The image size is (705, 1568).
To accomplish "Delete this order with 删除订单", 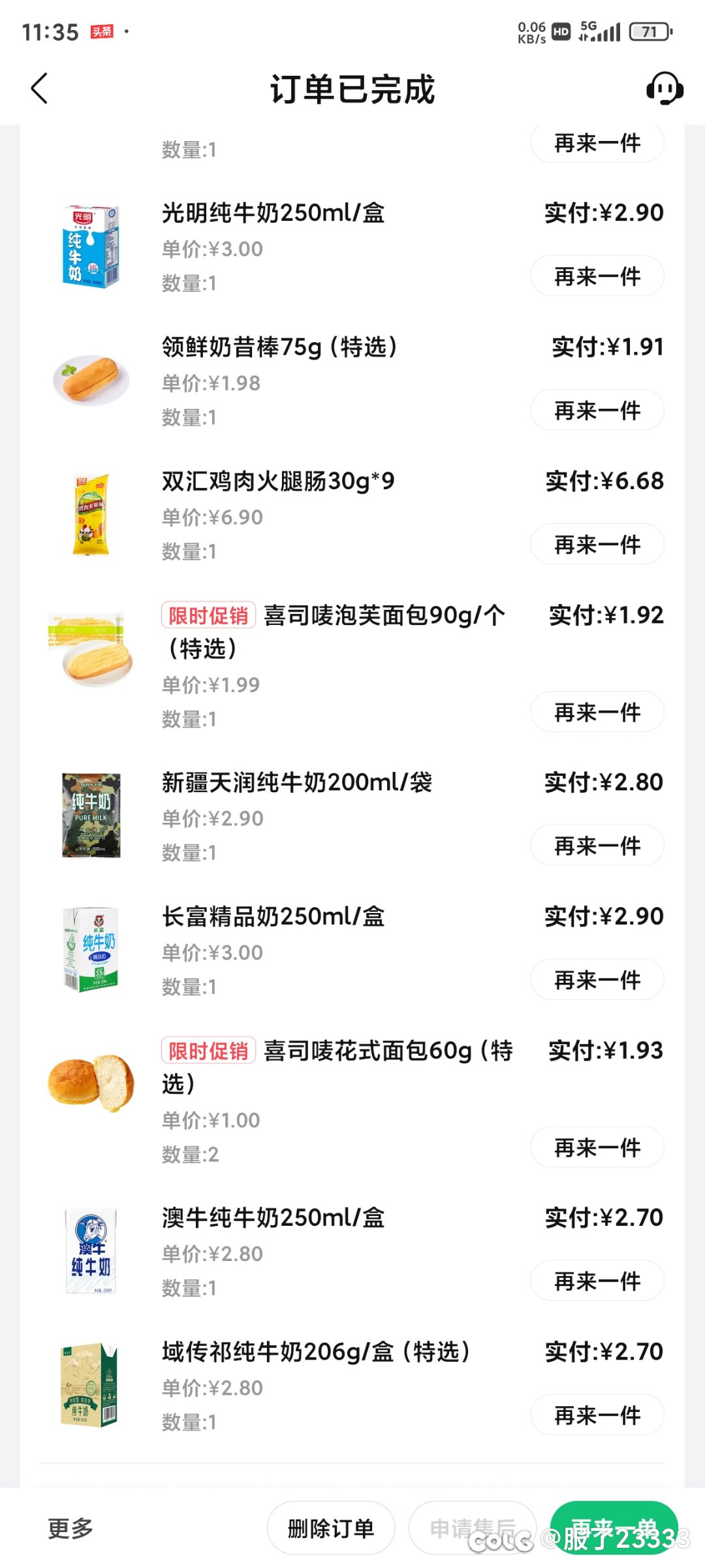I will pyautogui.click(x=330, y=1528).
